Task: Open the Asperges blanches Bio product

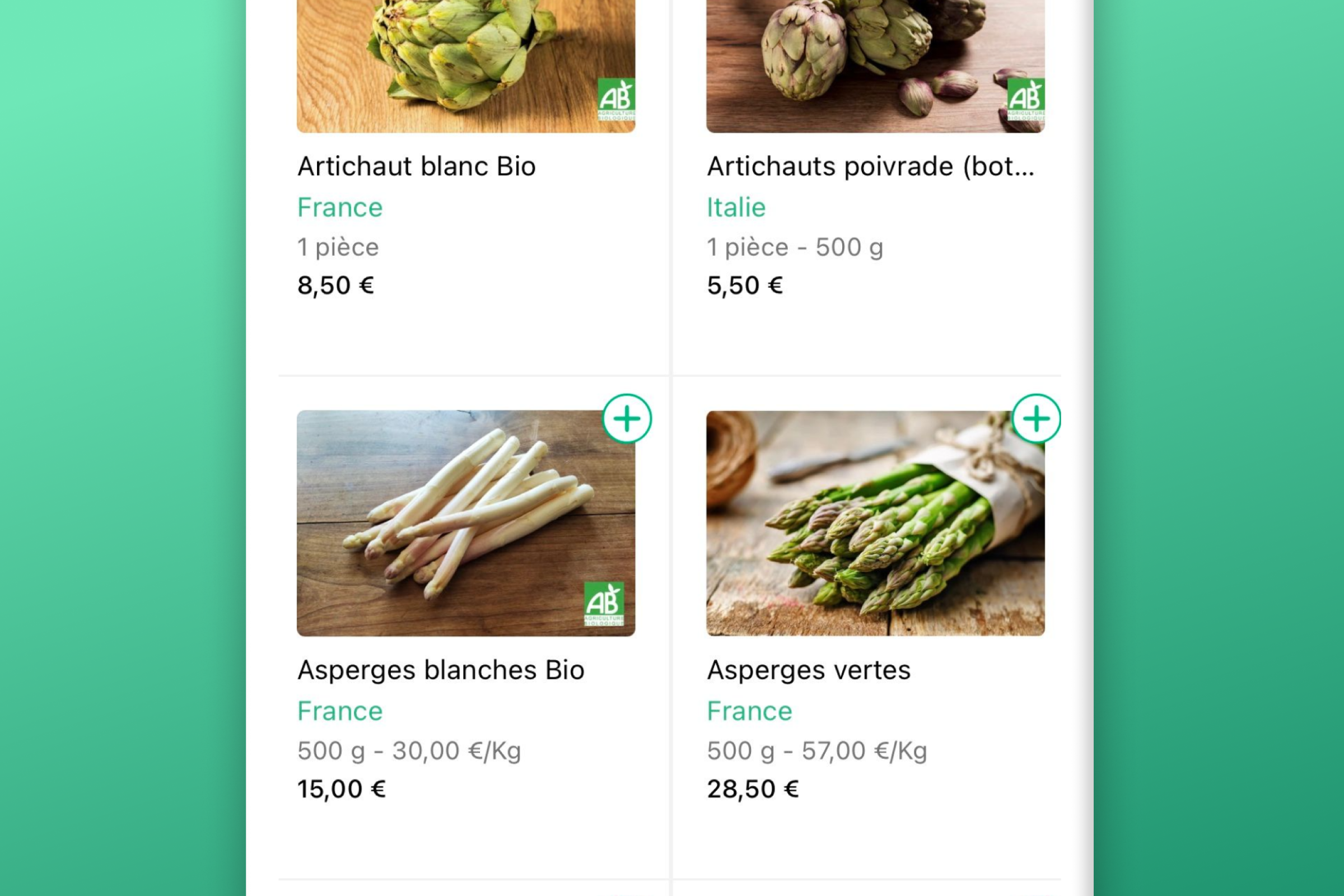Action: pyautogui.click(x=441, y=670)
